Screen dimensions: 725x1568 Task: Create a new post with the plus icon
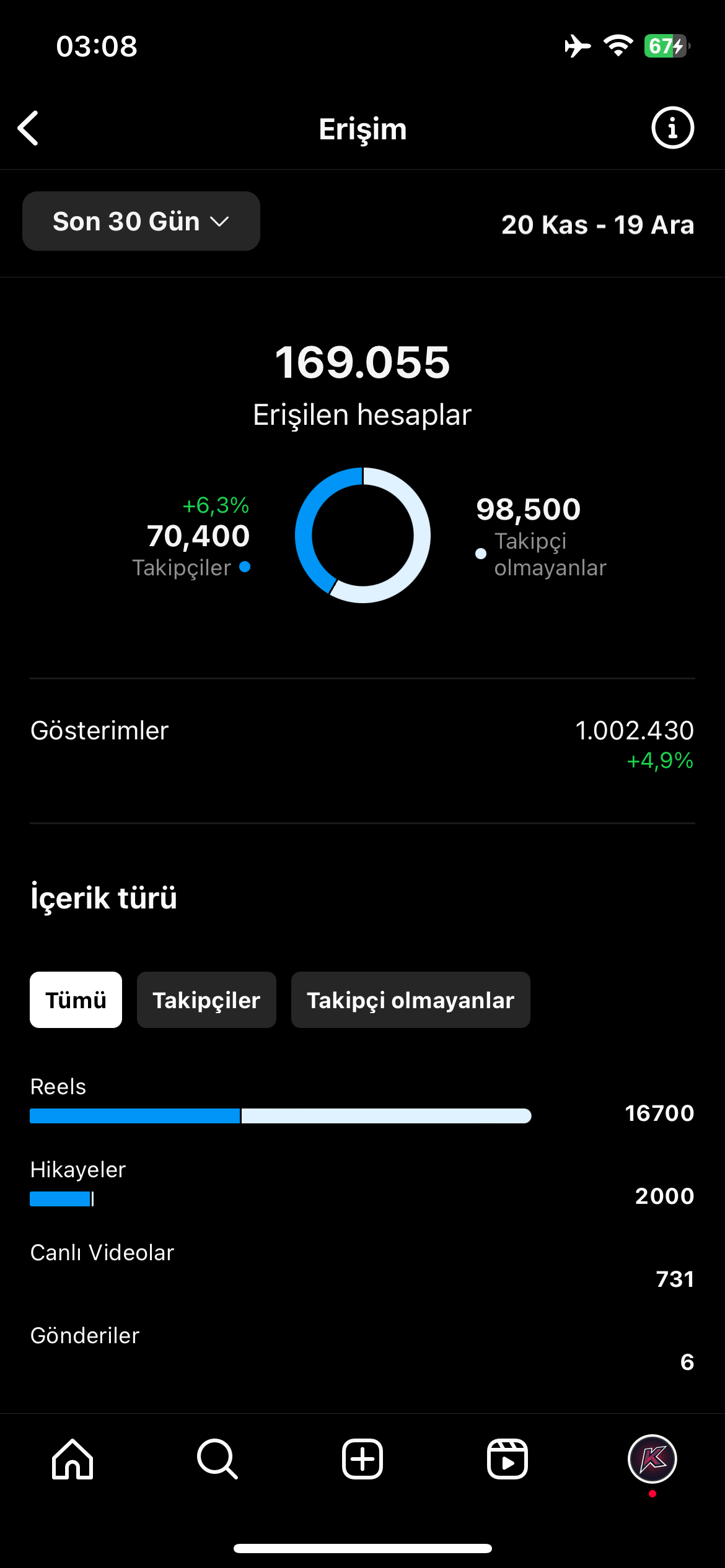pyautogui.click(x=362, y=1459)
